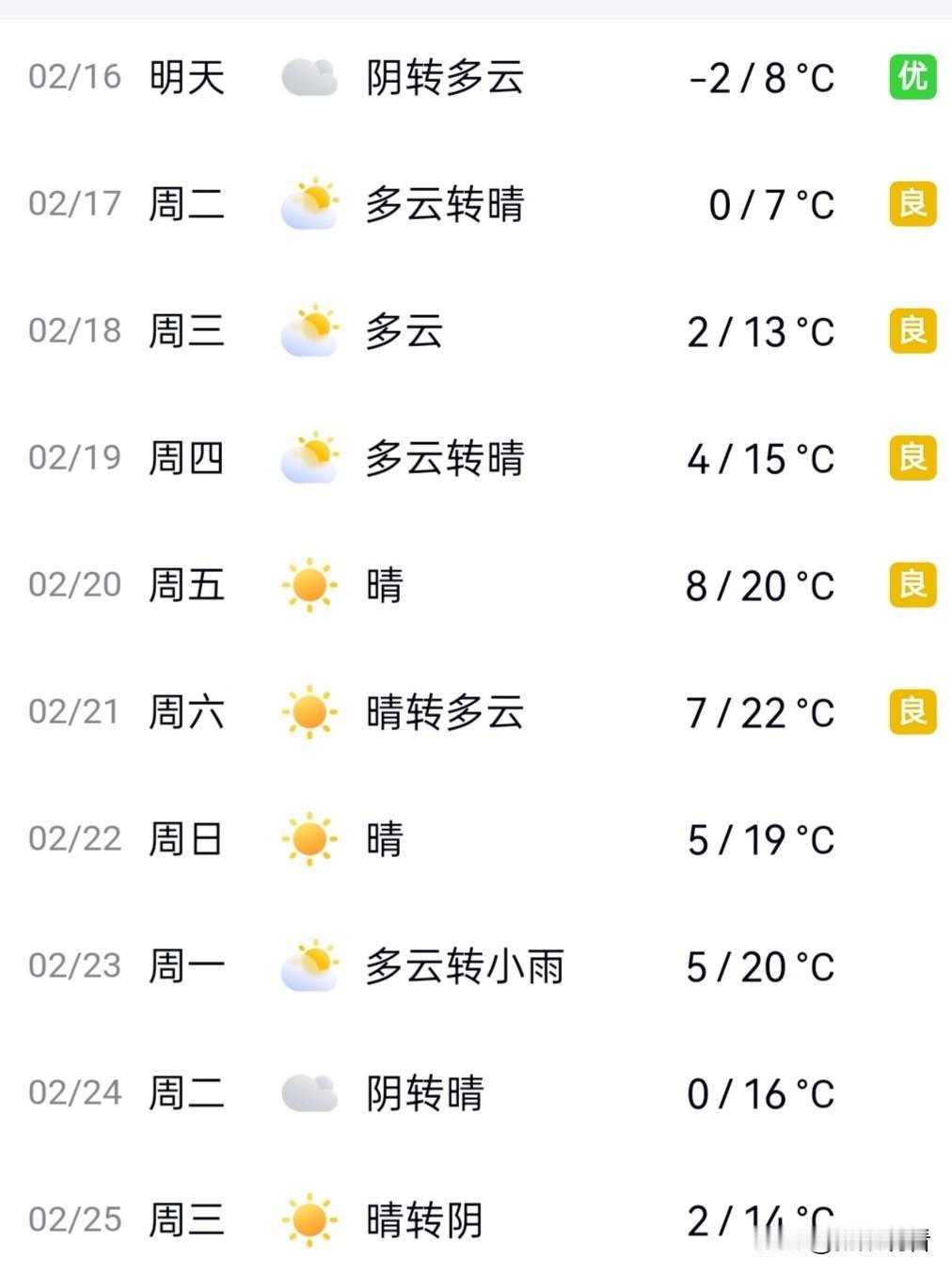Click the date label 02/25
The image size is (952, 1274).
point(74,1218)
